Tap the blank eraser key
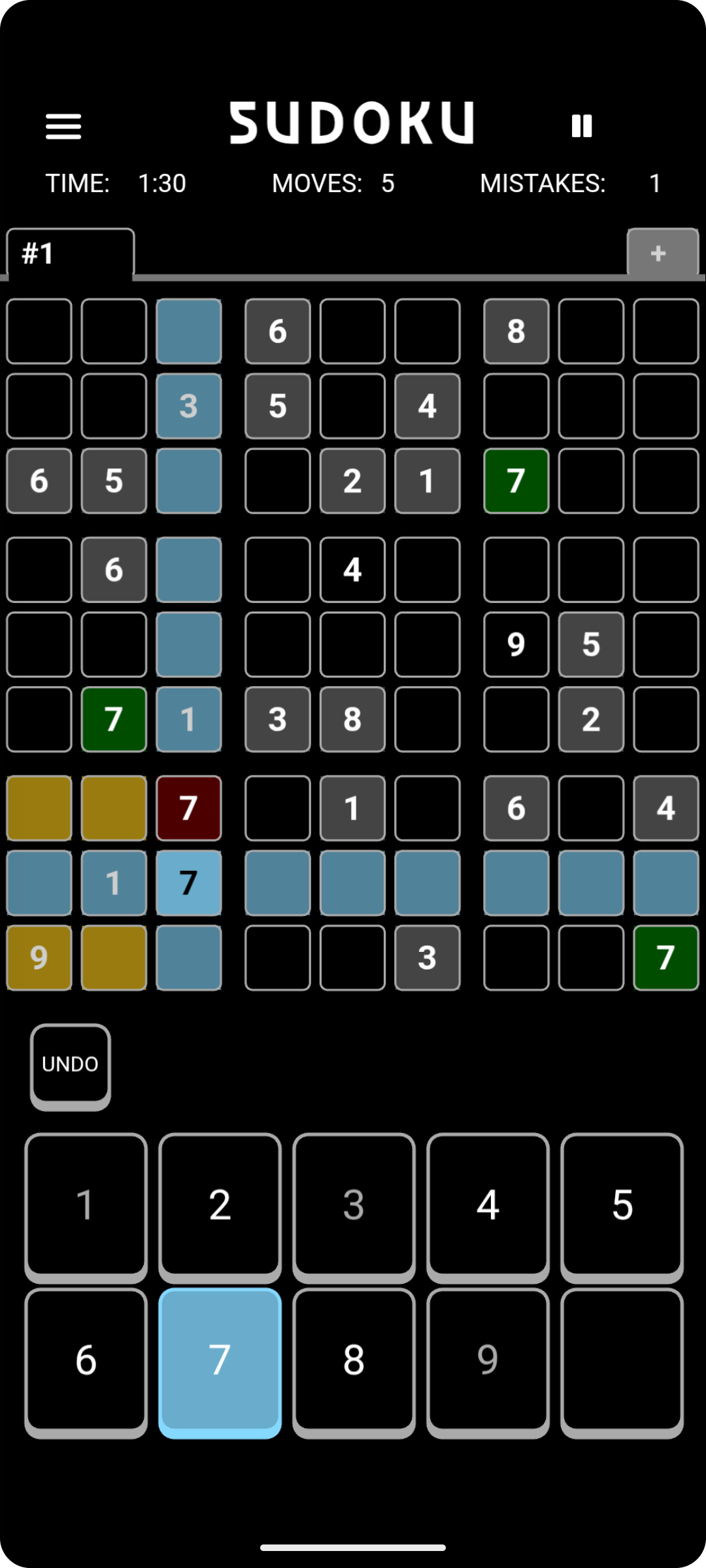The image size is (706, 1568). tap(622, 1360)
